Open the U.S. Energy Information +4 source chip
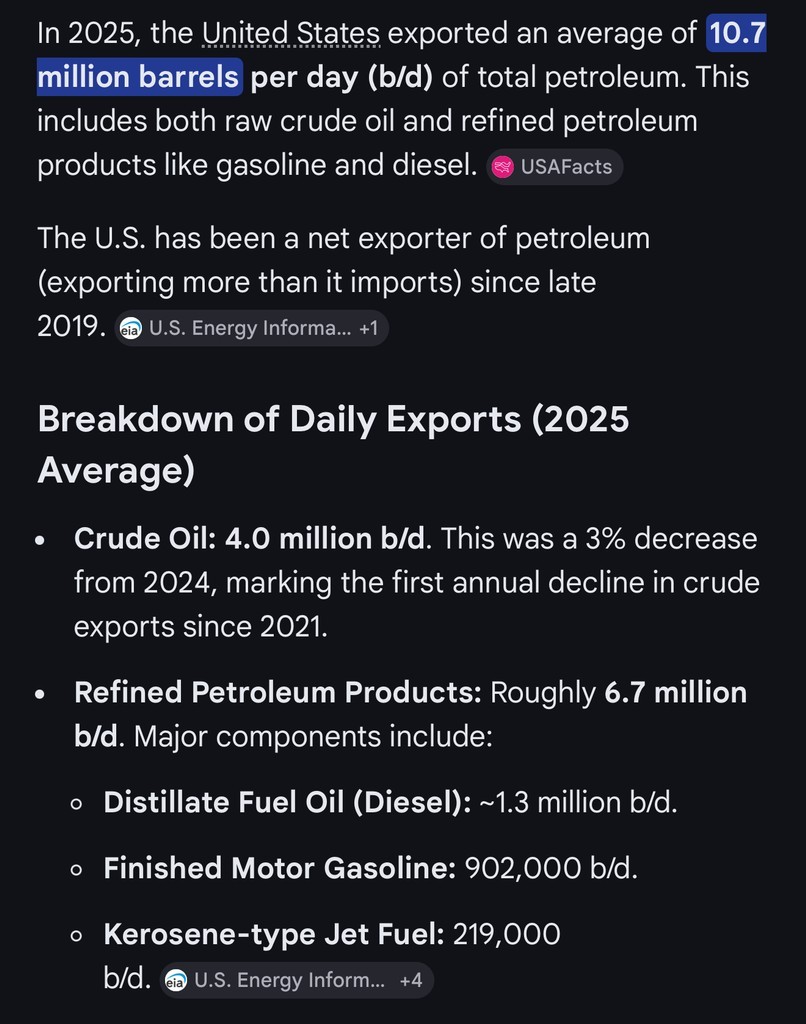 (297, 980)
